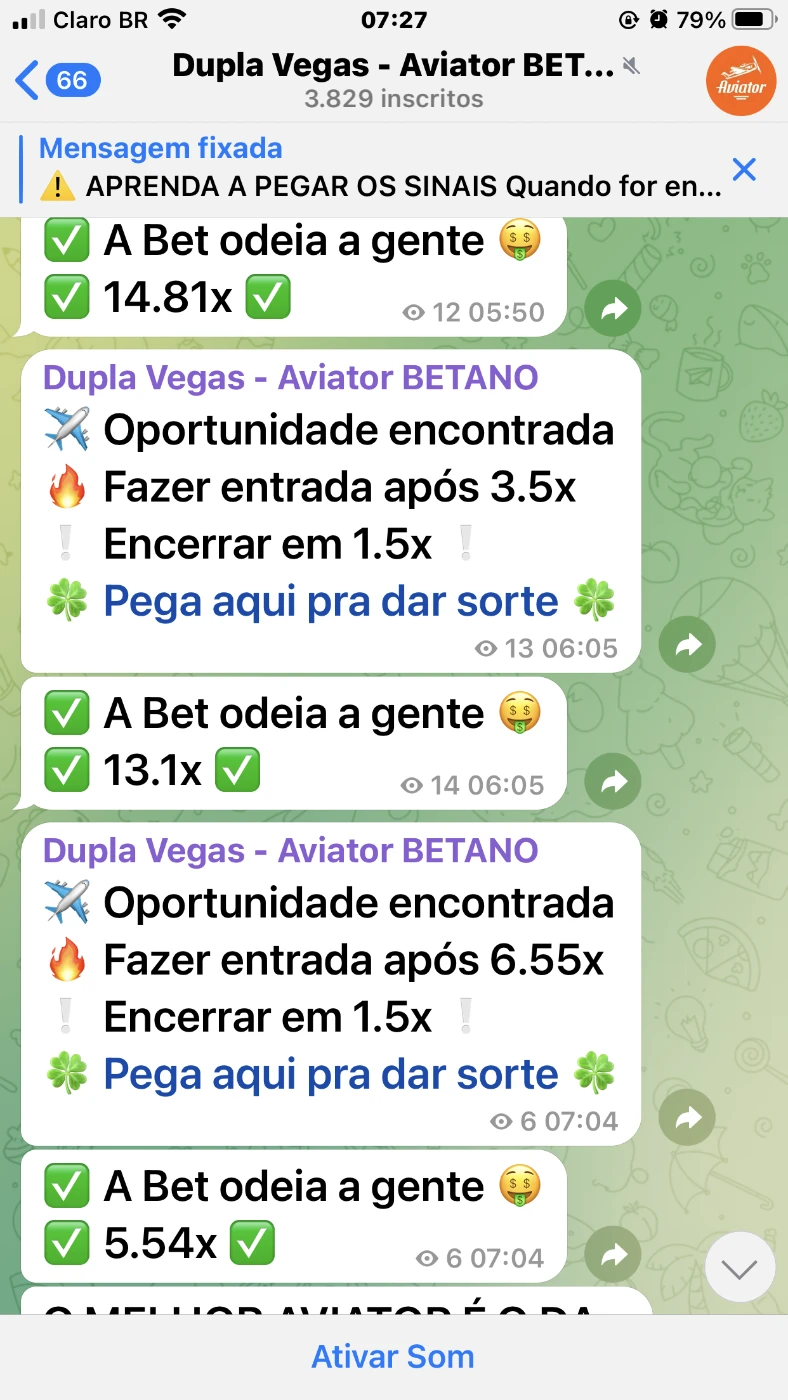Image resolution: width=788 pixels, height=1400 pixels.
Task: Unmute the channel with Ativar Som
Action: point(393,1357)
